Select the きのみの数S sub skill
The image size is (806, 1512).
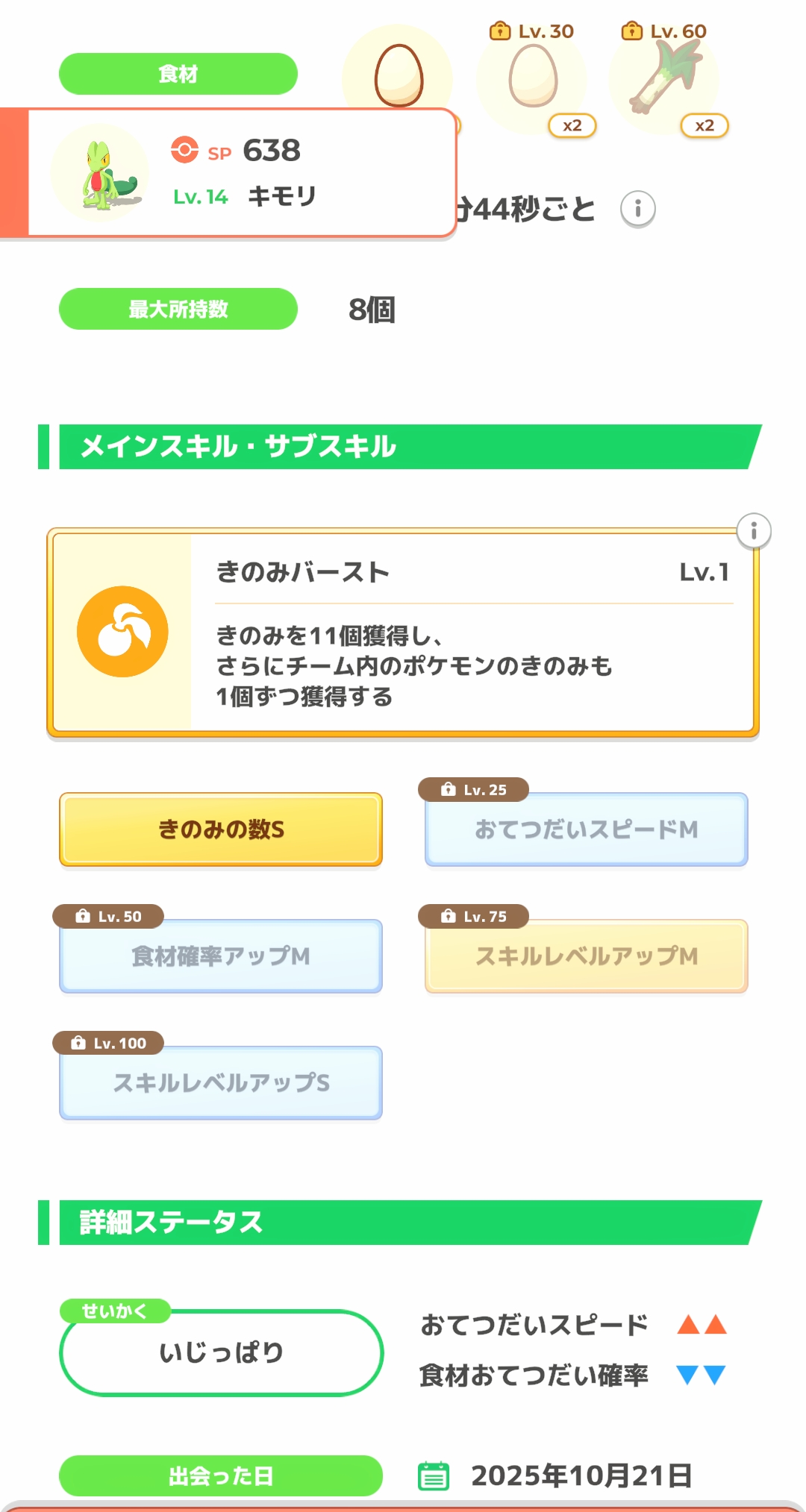221,829
